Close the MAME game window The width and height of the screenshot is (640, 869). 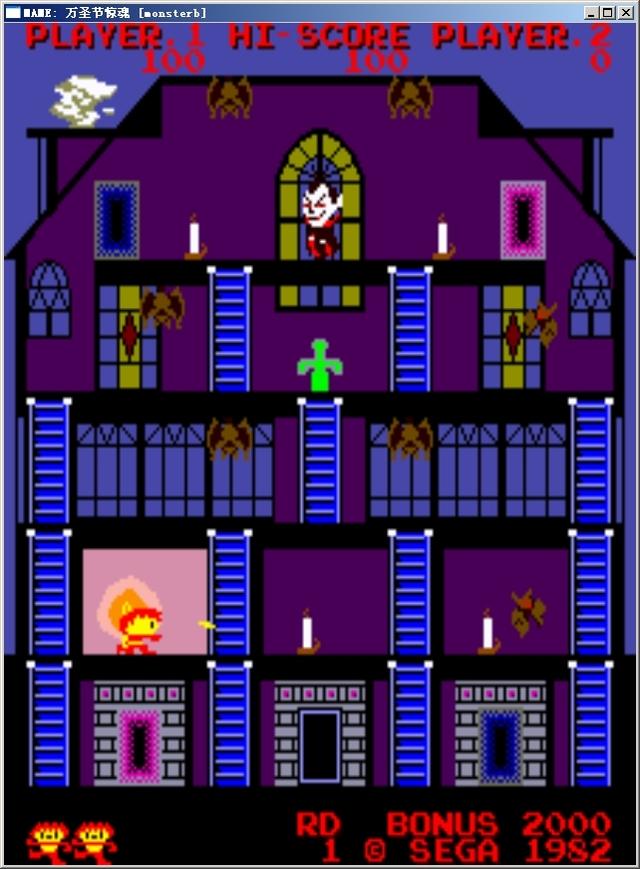click(x=628, y=12)
